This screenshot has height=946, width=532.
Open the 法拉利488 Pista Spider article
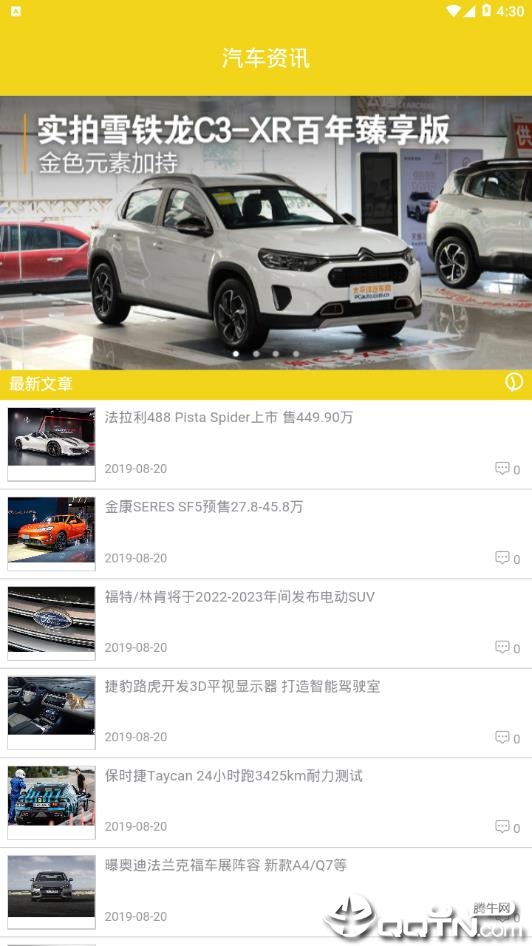point(266,445)
